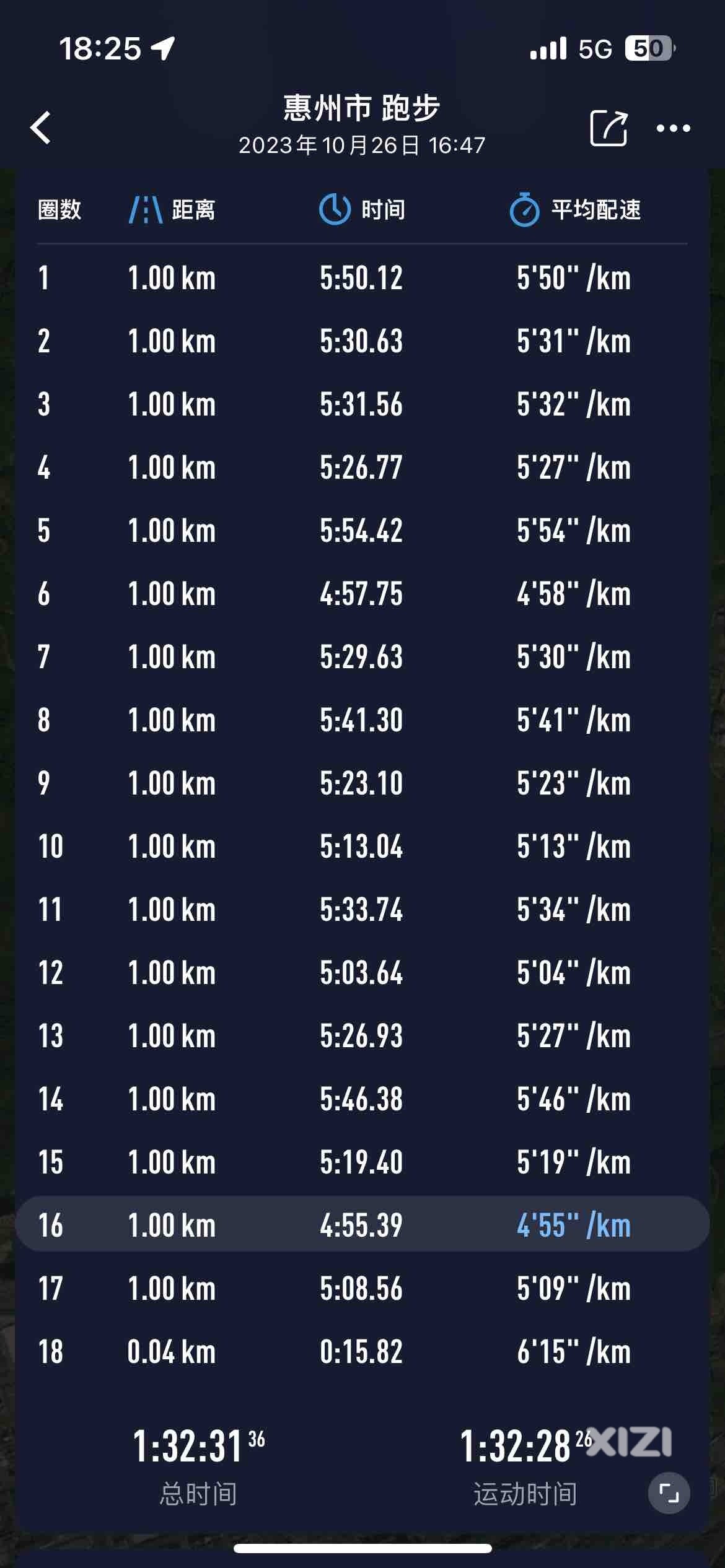Viewport: 725px width, 1568px height.
Task: Tap the expand icon beside 运动时间
Action: pyautogui.click(x=669, y=1493)
